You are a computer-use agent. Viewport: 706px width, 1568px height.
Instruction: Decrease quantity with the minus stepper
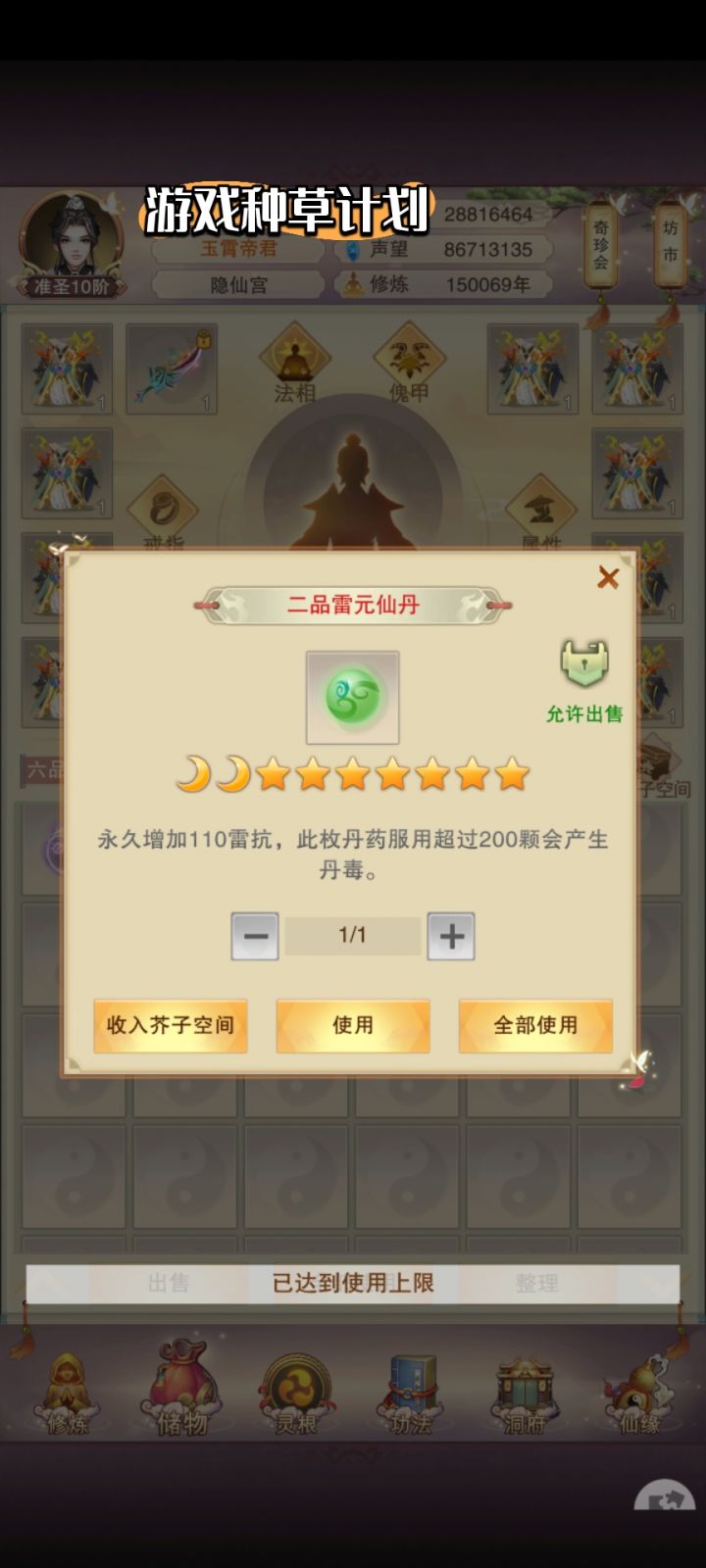coord(255,936)
